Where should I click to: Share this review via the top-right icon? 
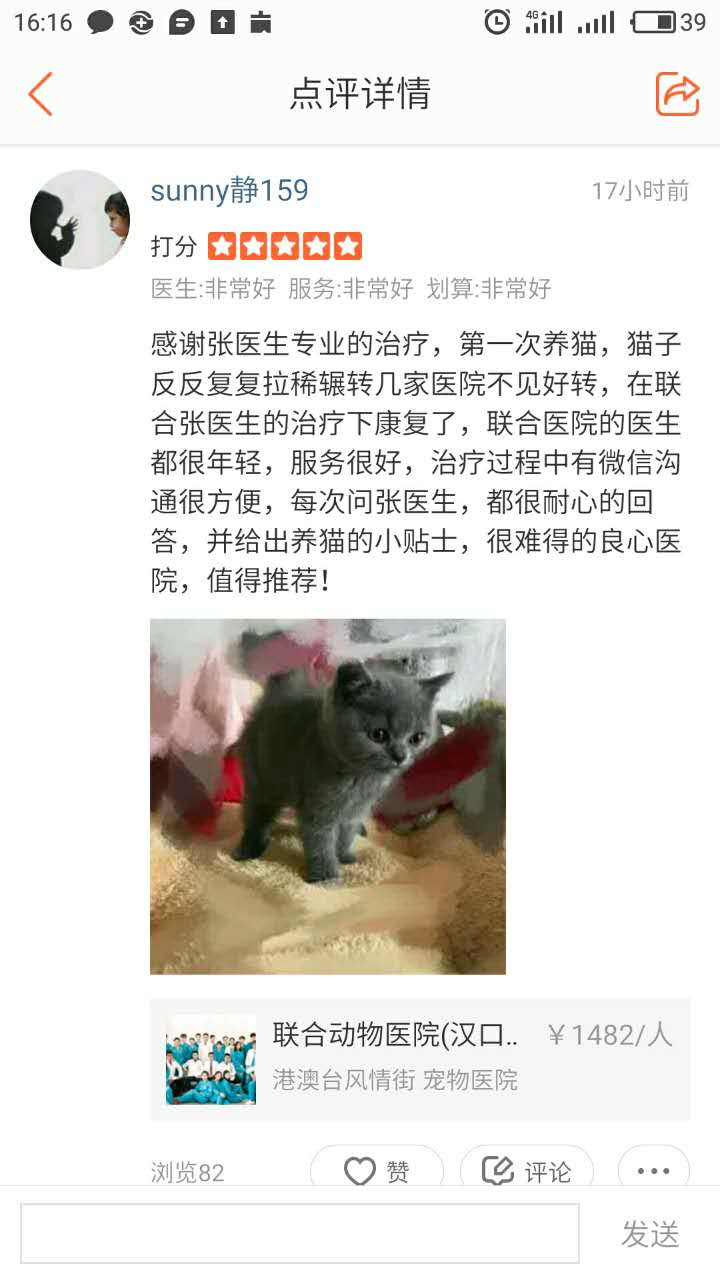677,94
